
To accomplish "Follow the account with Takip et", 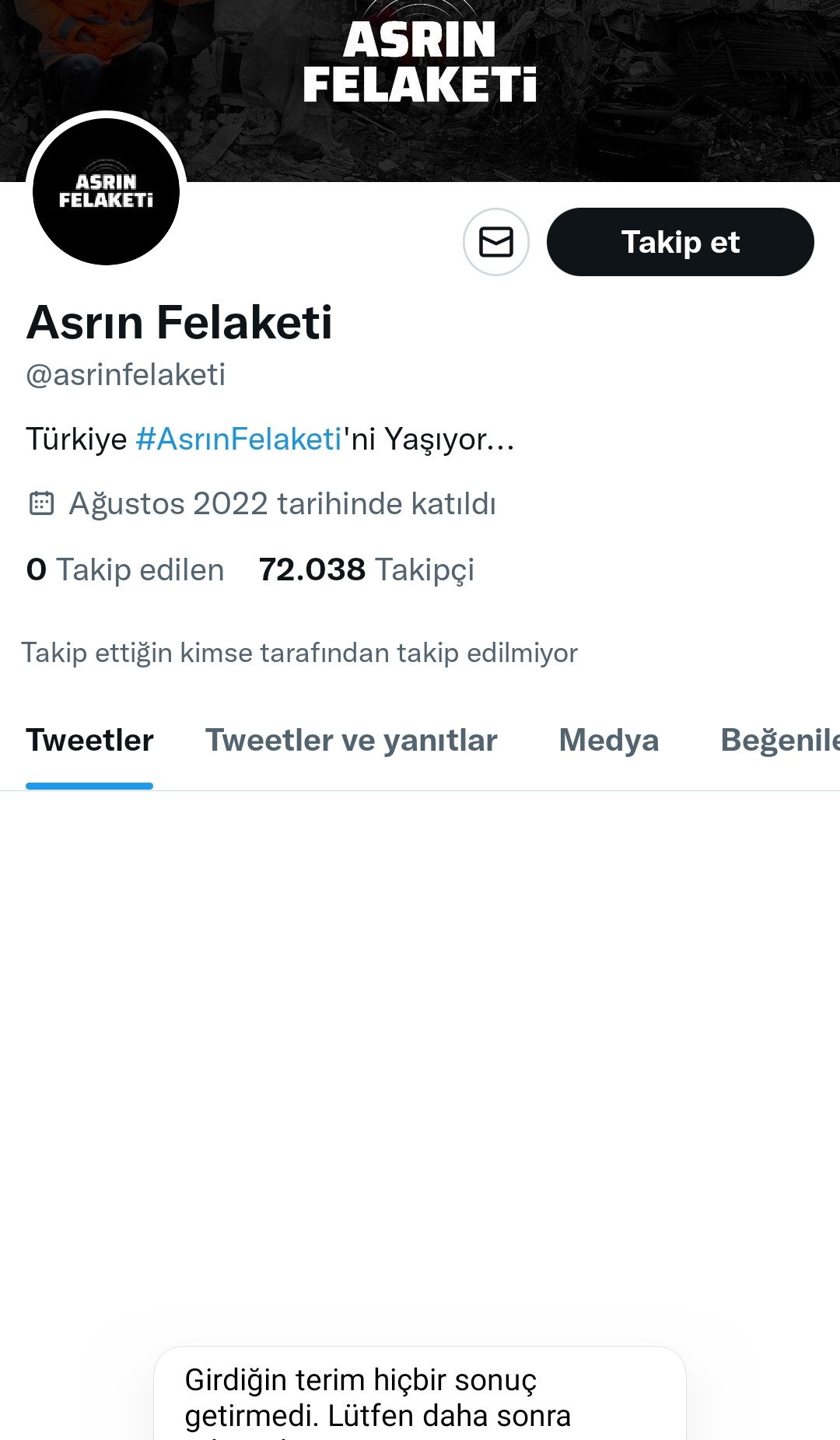I will [x=680, y=242].
